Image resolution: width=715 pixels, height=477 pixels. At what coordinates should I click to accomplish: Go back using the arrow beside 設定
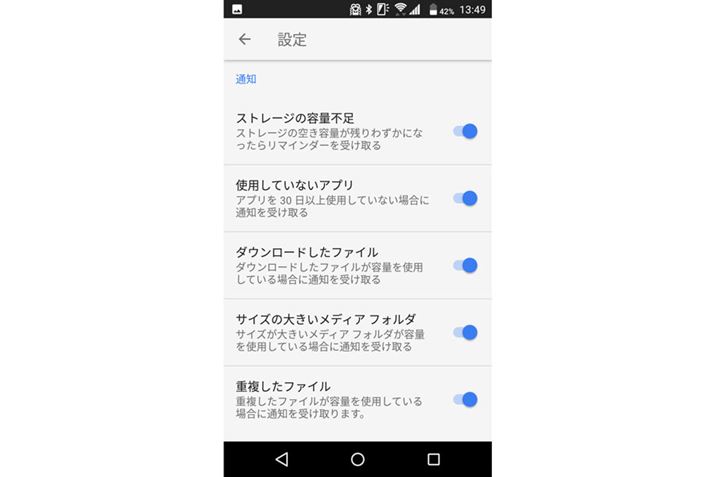[x=245, y=40]
